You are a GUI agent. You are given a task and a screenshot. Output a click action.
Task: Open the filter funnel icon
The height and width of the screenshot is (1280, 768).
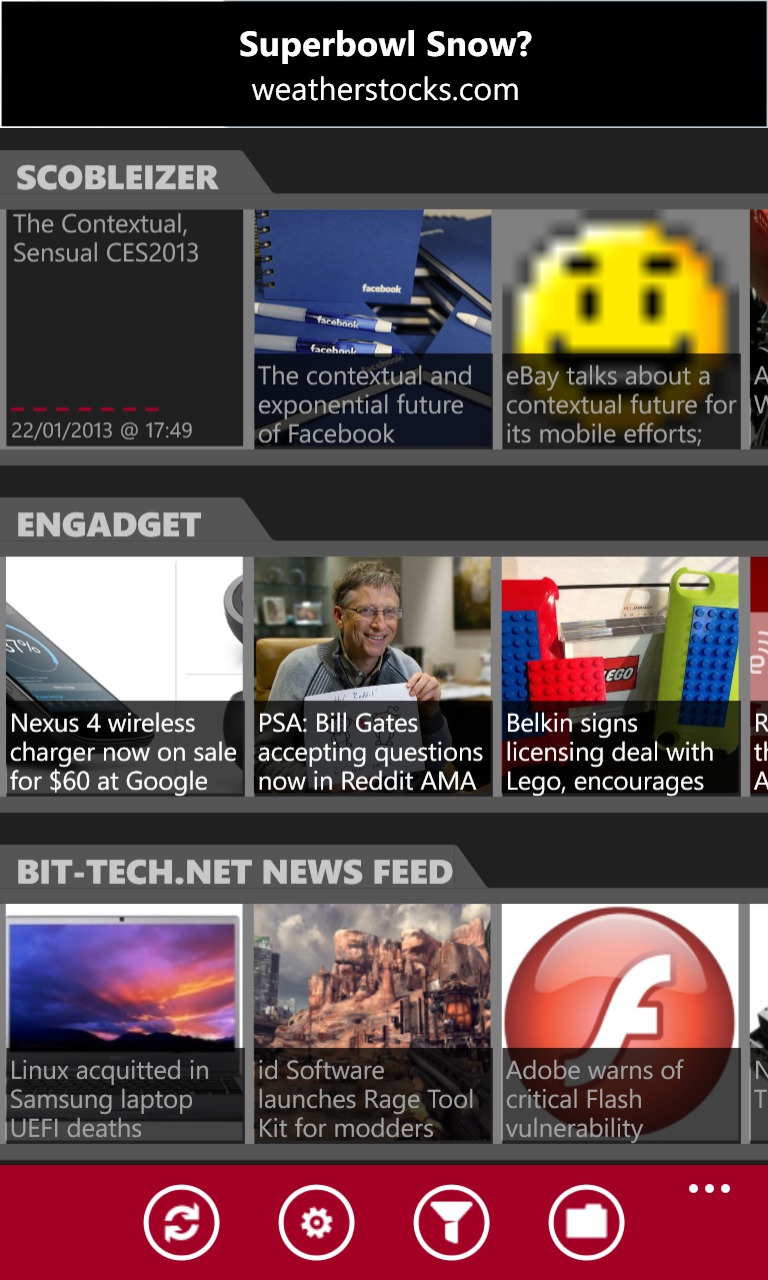pos(451,1221)
